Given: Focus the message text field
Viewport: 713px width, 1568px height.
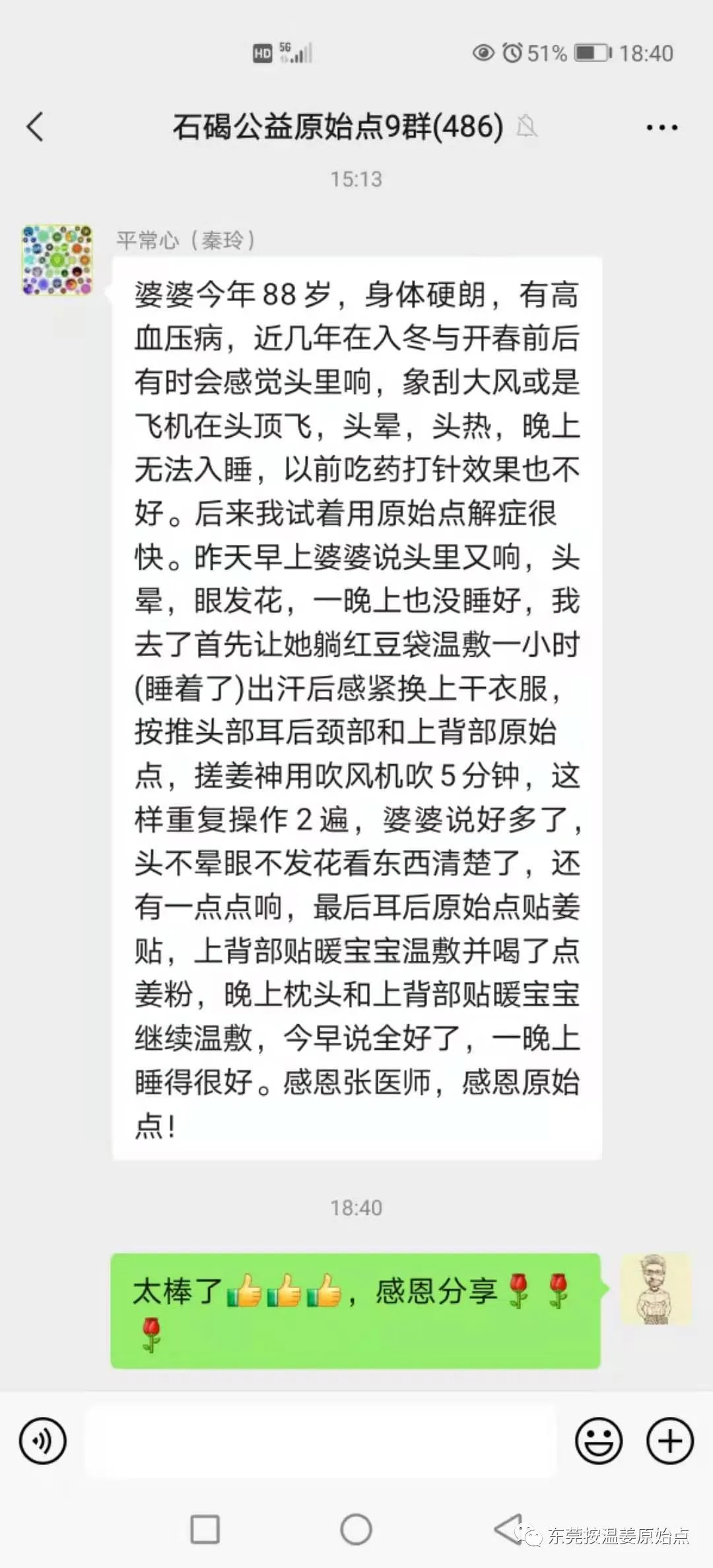Looking at the screenshot, I should pos(321,1441).
